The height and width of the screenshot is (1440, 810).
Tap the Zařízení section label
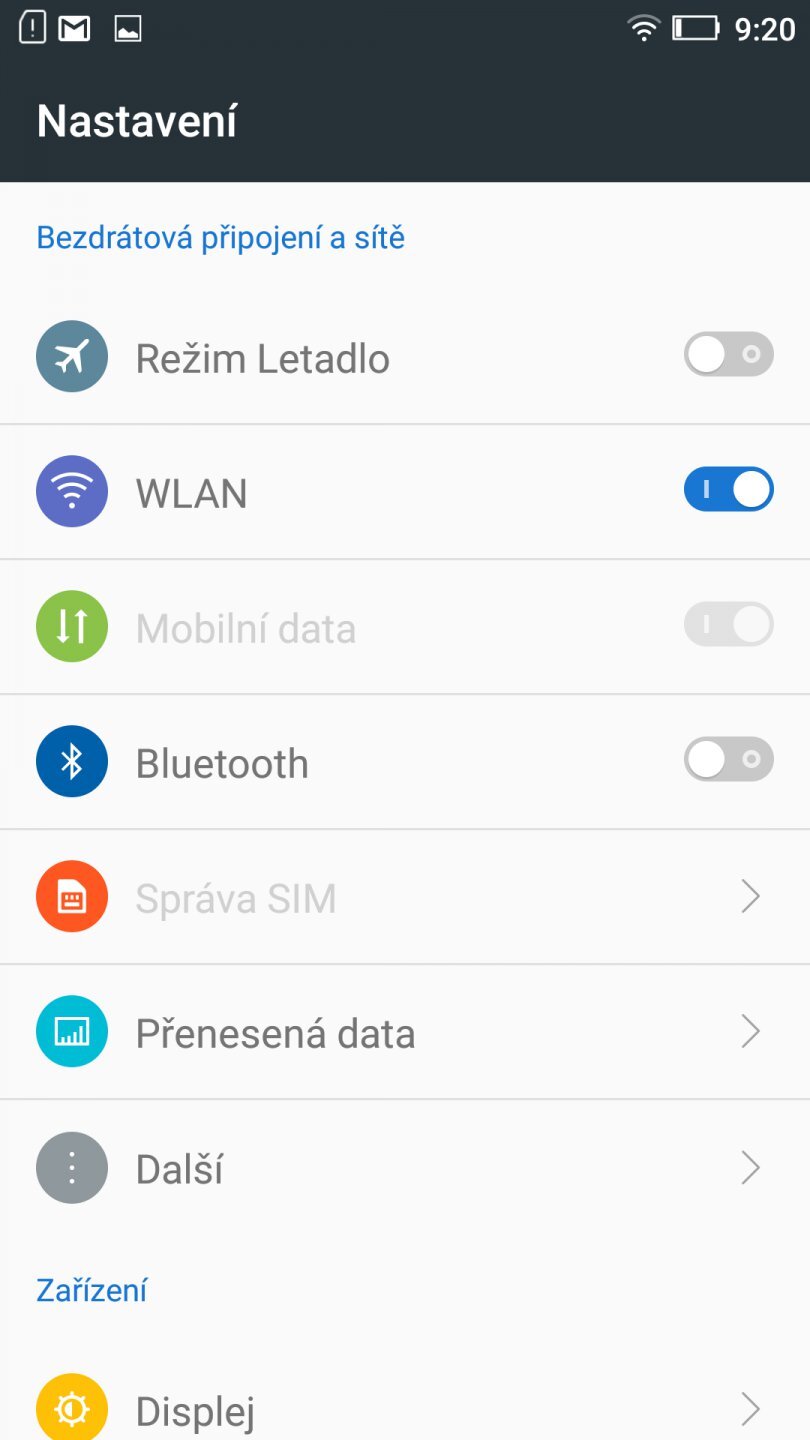pos(91,1290)
